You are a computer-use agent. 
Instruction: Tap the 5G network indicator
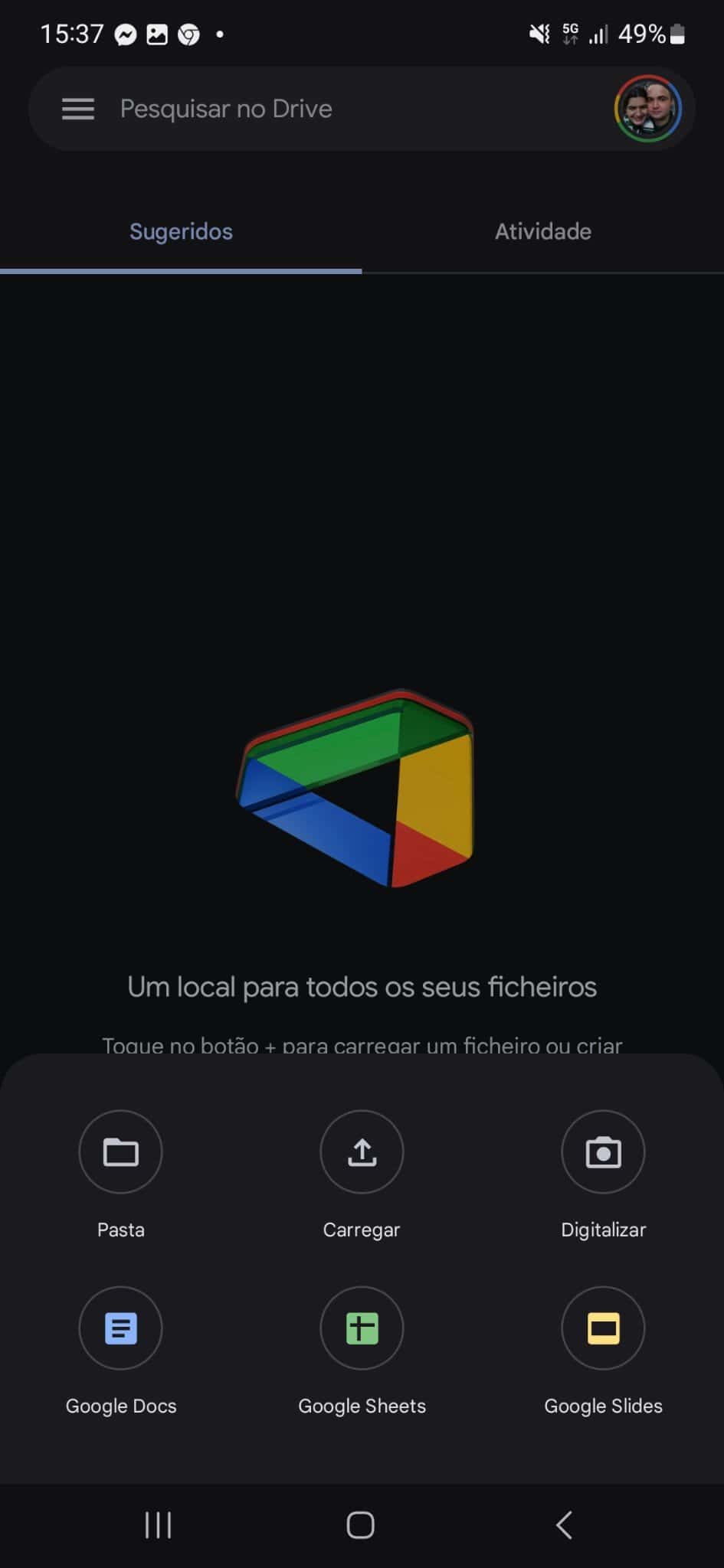click(x=569, y=34)
